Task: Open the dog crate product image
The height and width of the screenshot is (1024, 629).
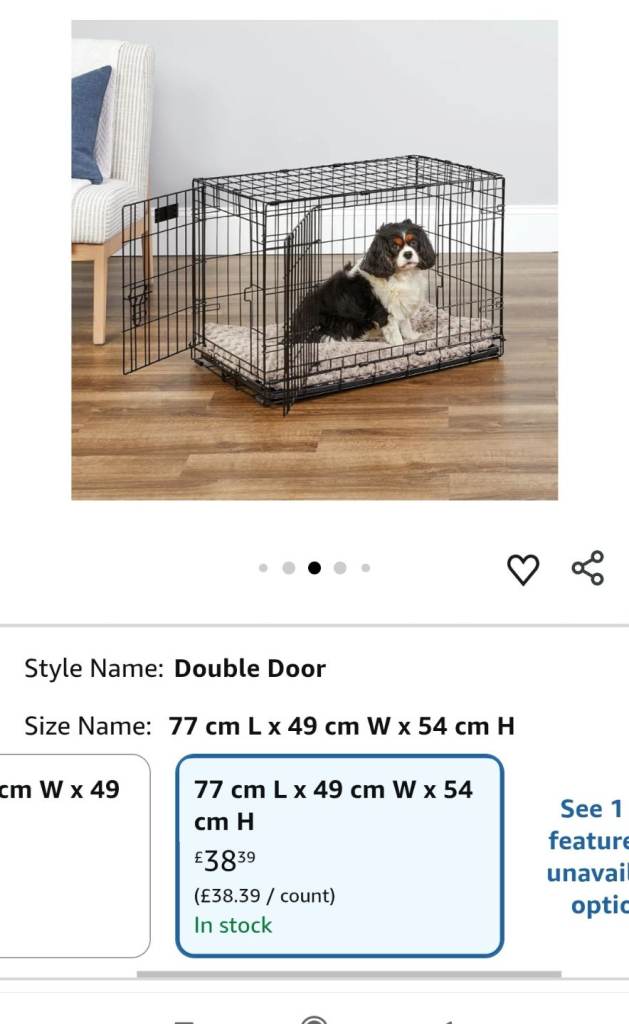Action: point(314,260)
